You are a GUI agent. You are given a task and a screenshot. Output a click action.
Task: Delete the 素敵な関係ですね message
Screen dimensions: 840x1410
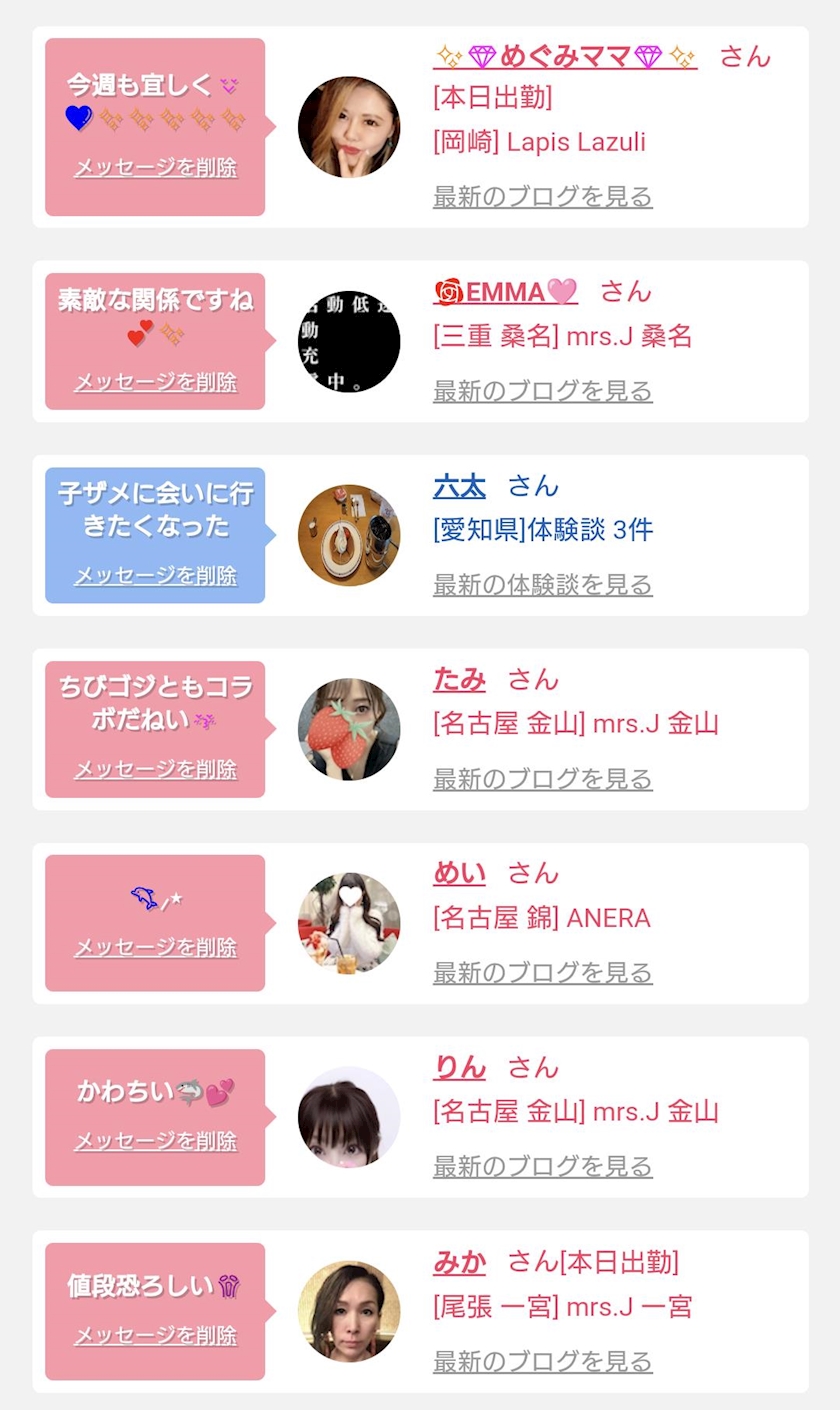[155, 382]
